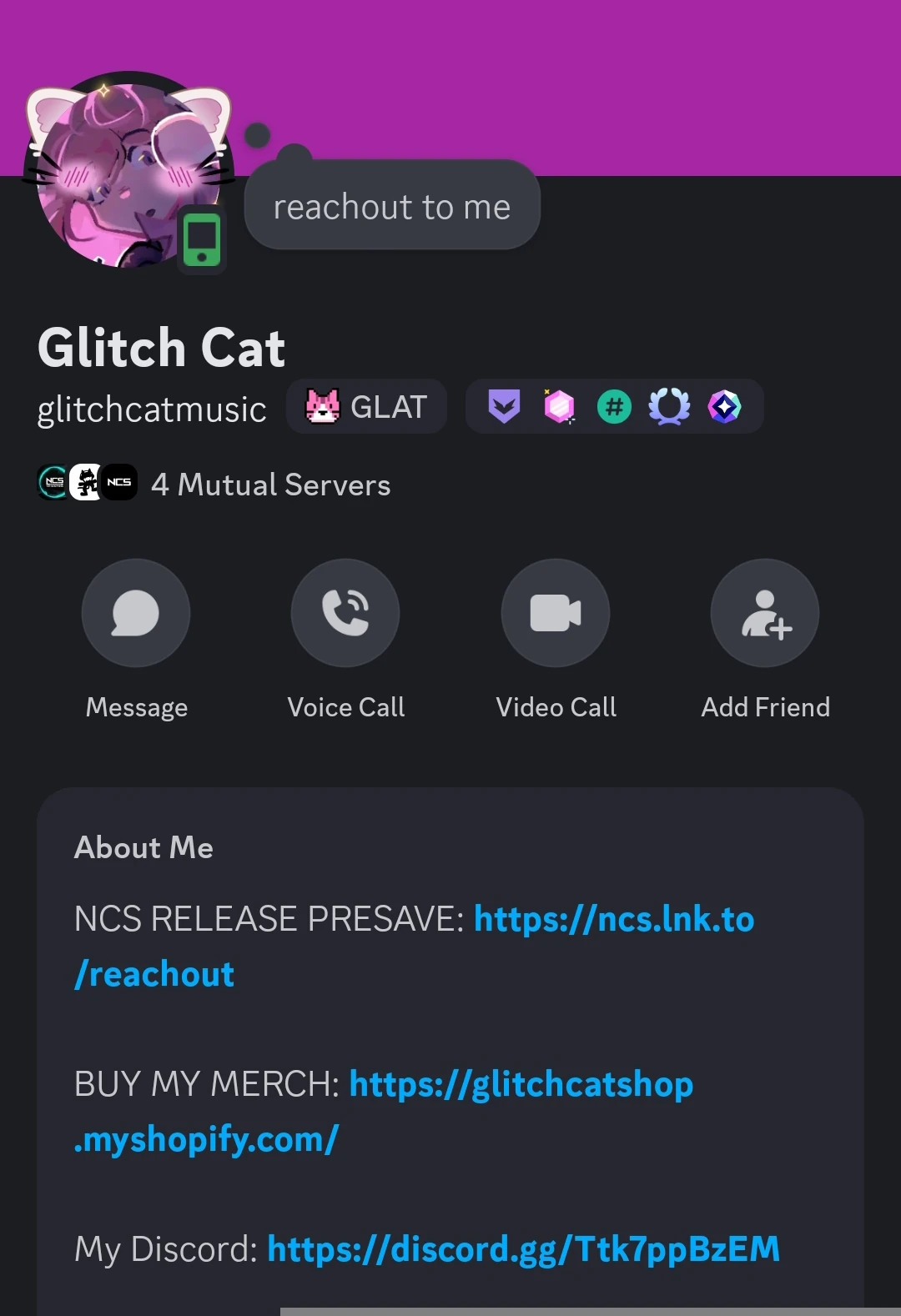Tap the 'reachout to me' status bubble
The height and width of the screenshot is (1316, 901).
(392, 207)
